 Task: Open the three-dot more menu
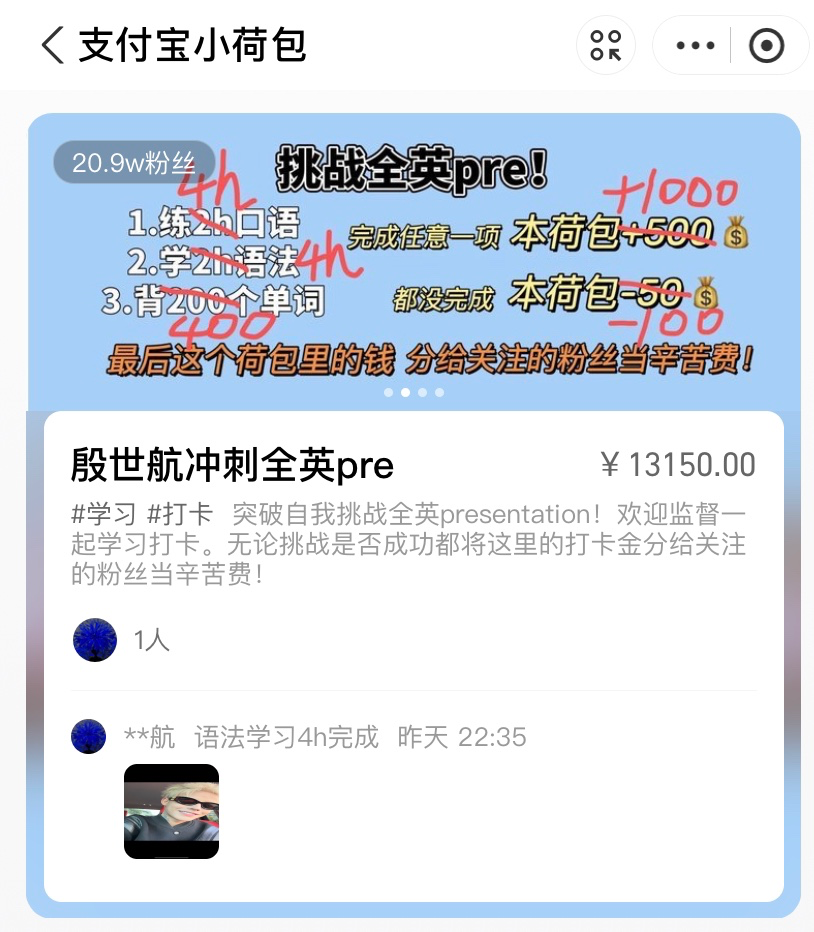[696, 46]
